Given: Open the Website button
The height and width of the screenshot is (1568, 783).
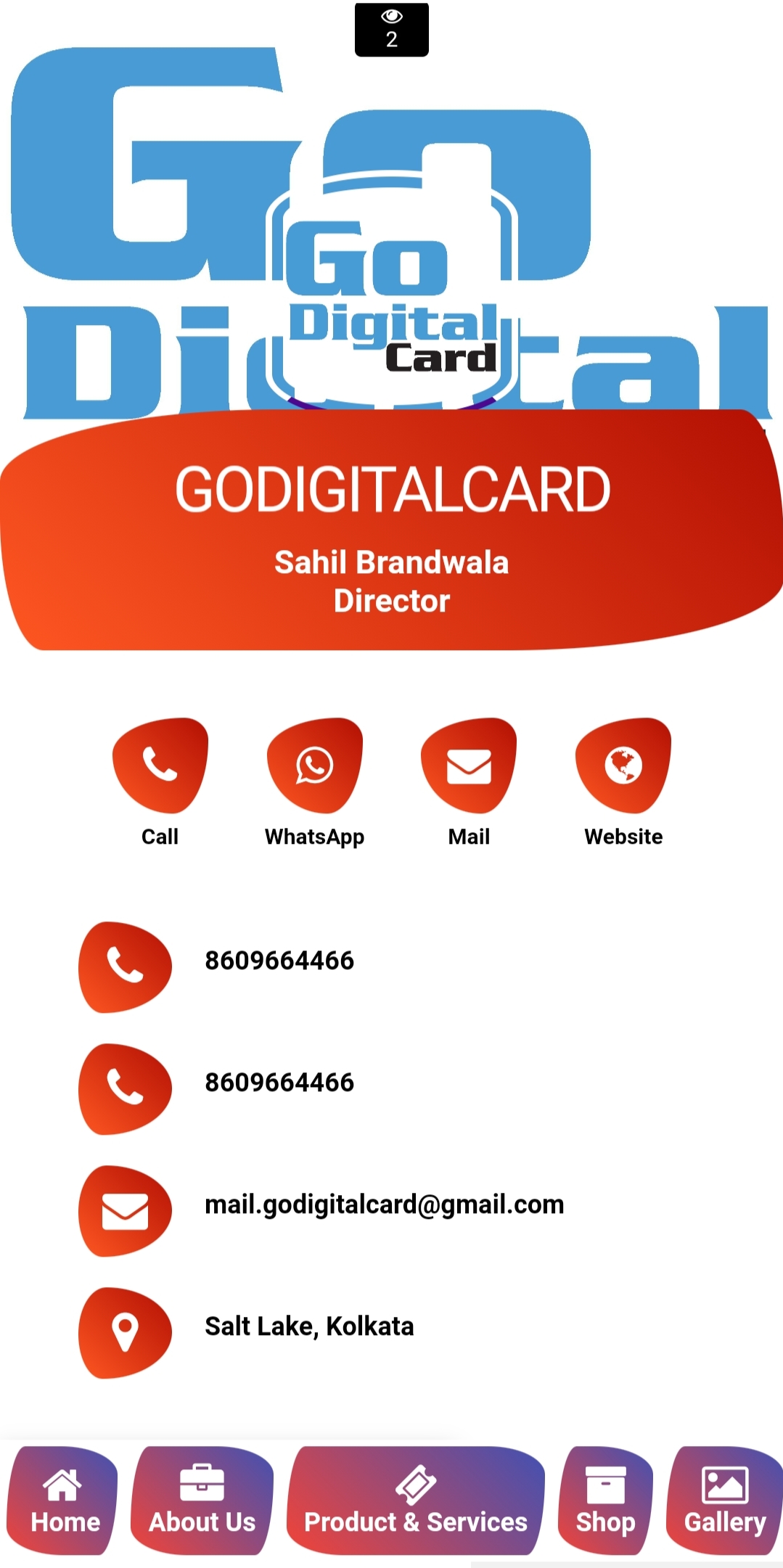Looking at the screenshot, I should pyautogui.click(x=623, y=766).
